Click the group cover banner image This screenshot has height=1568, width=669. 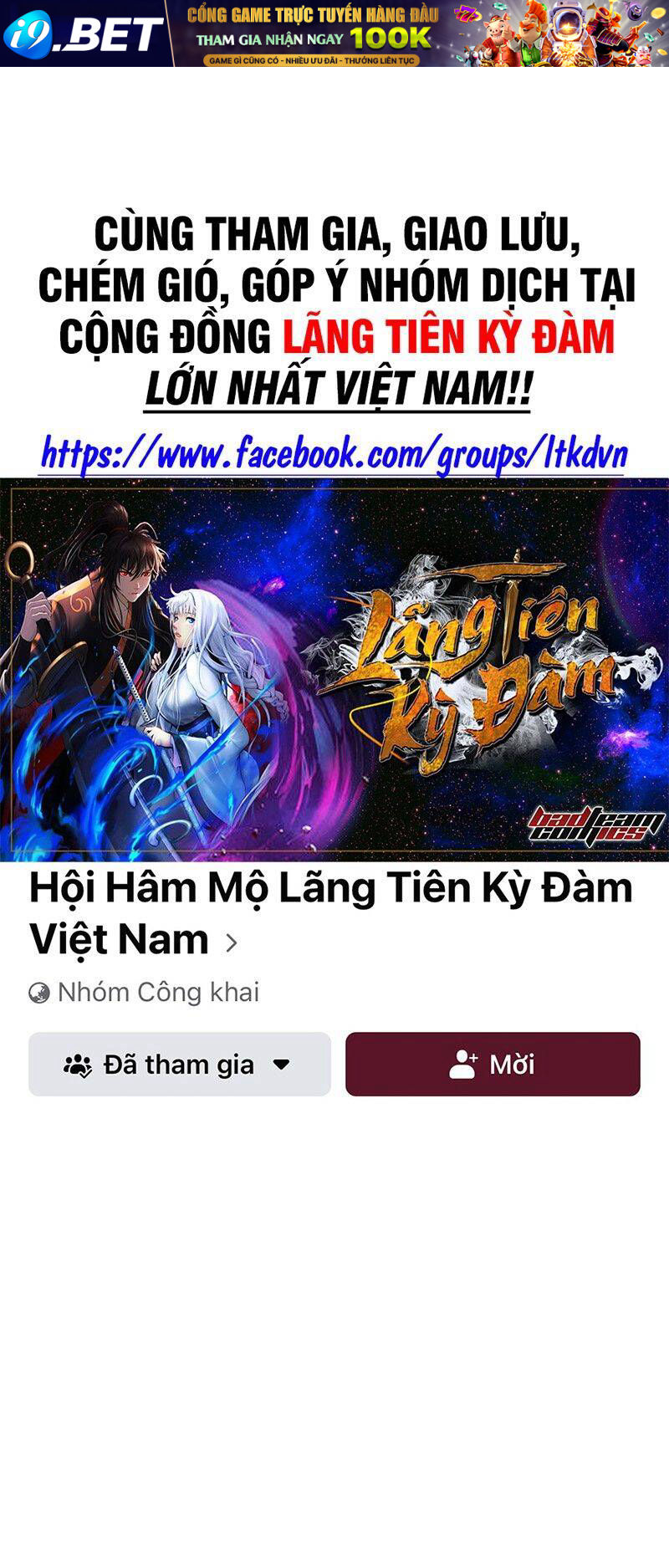(334, 669)
